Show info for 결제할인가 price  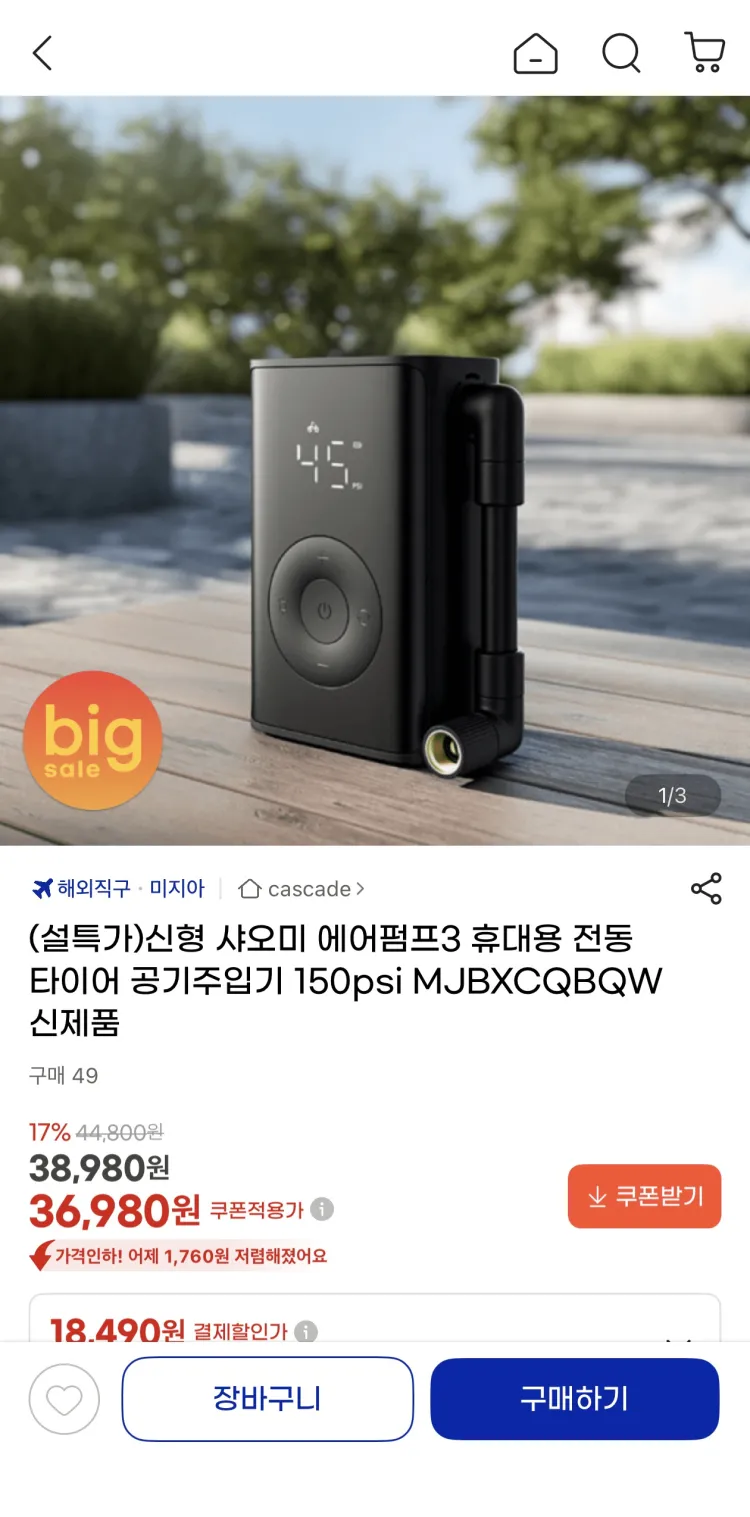click(x=306, y=1331)
